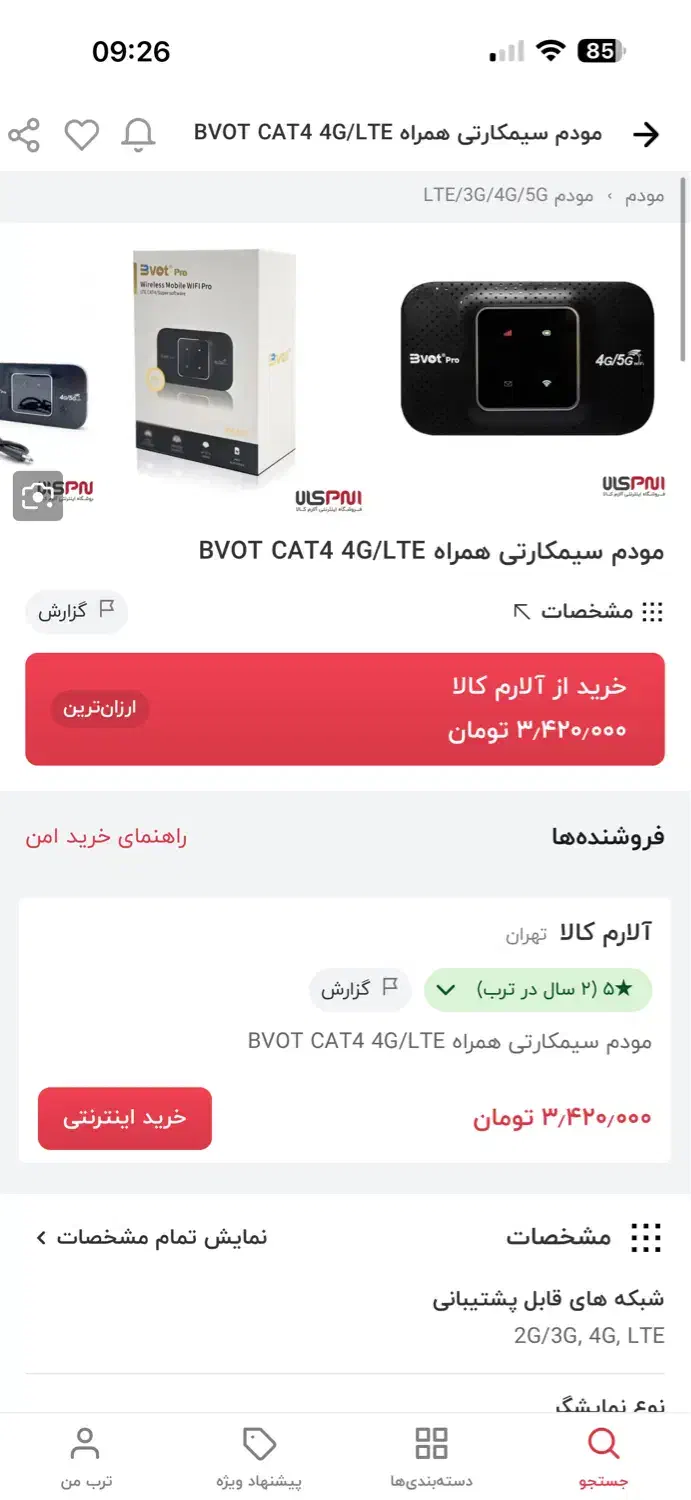Open the پیشنهاد ویژه tab
This screenshot has height=1500, width=691.
259,1458
